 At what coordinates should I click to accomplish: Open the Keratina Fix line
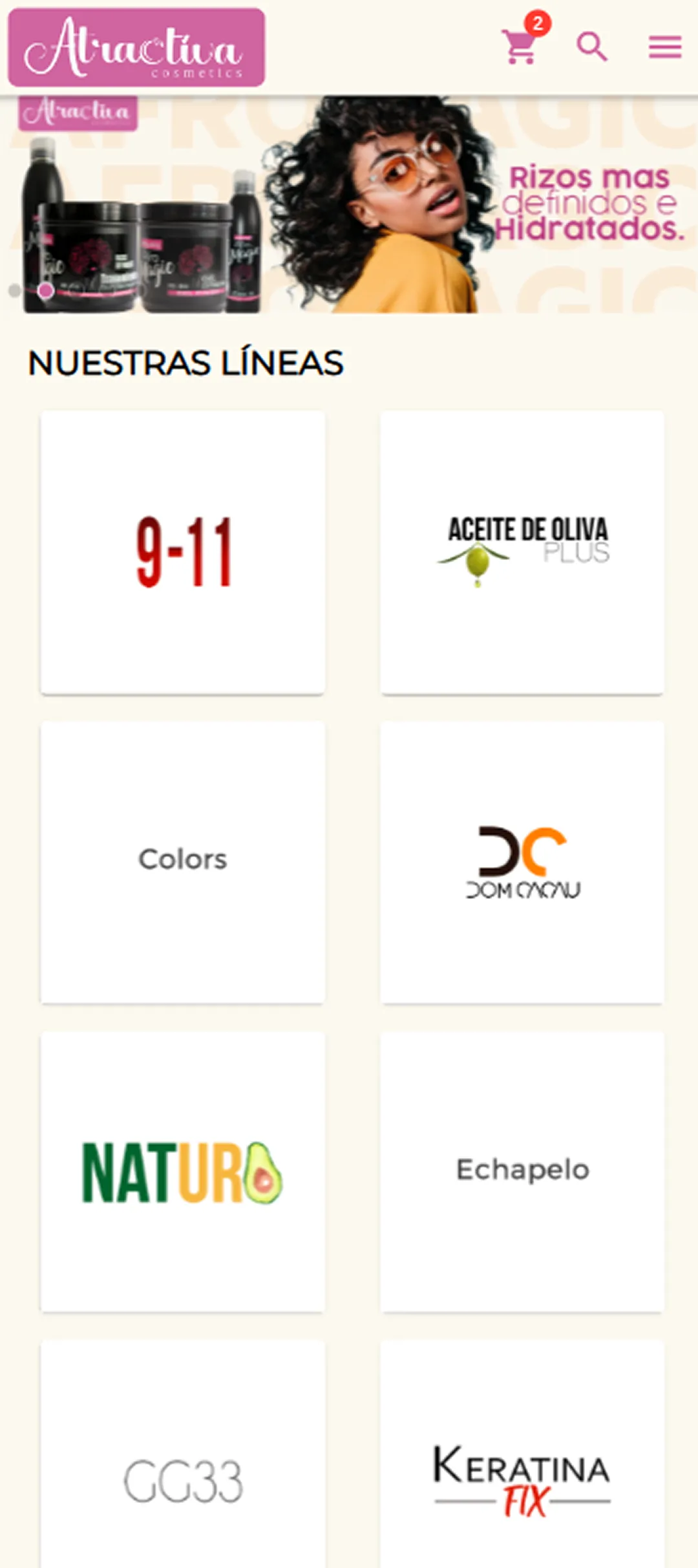522,1455
